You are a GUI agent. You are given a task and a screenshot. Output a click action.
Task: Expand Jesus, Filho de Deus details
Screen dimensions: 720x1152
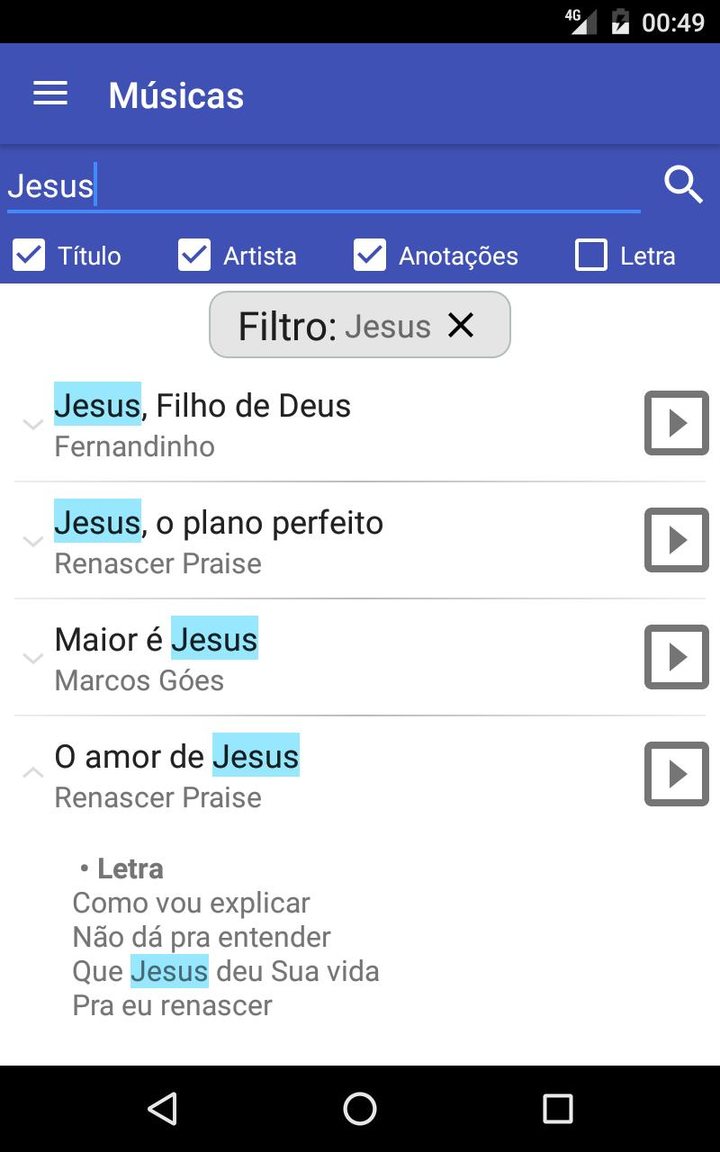33,425
